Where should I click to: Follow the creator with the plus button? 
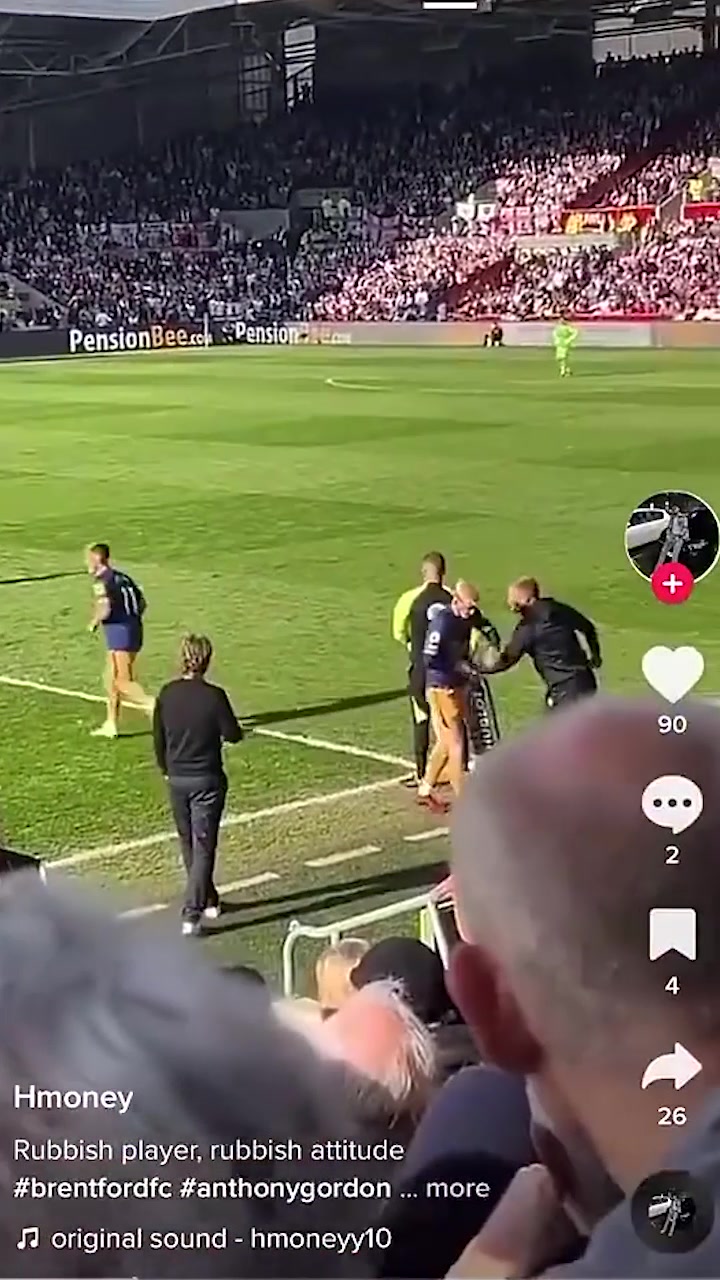coord(672,583)
